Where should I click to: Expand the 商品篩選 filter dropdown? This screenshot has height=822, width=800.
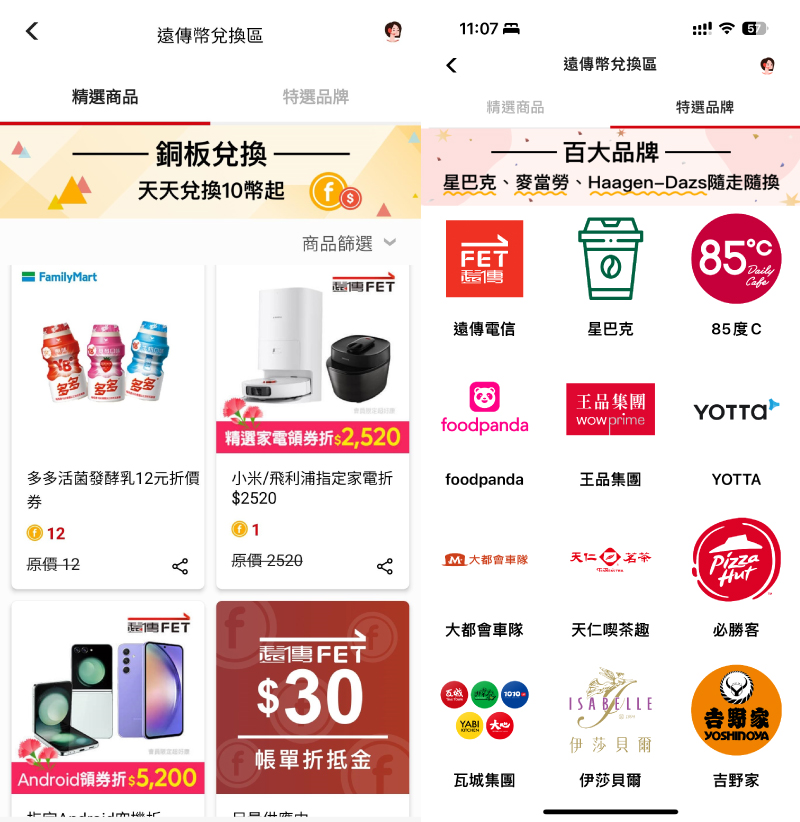[x=349, y=243]
